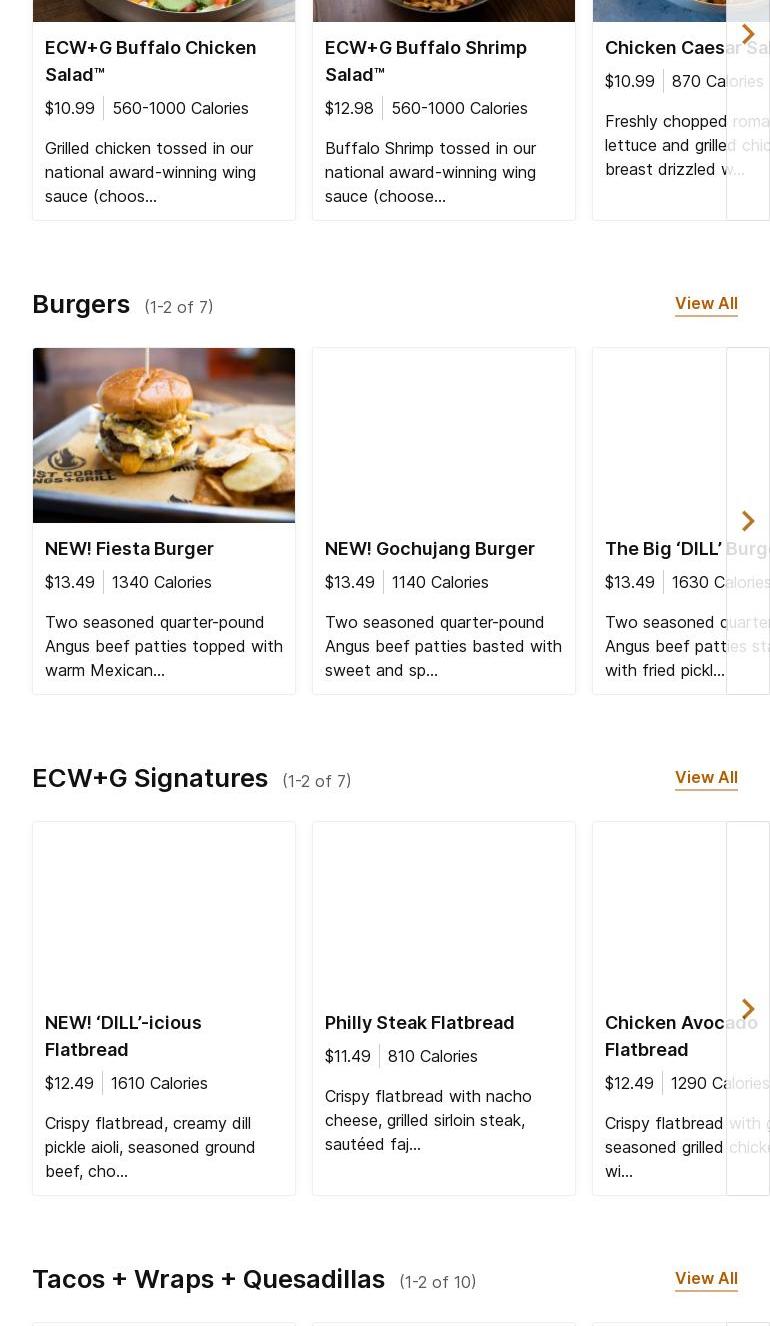Viewport: 770px width, 1326px height.
Task: Advance the ECW+G Signatures carousel arrow
Action: pyautogui.click(x=747, y=1009)
